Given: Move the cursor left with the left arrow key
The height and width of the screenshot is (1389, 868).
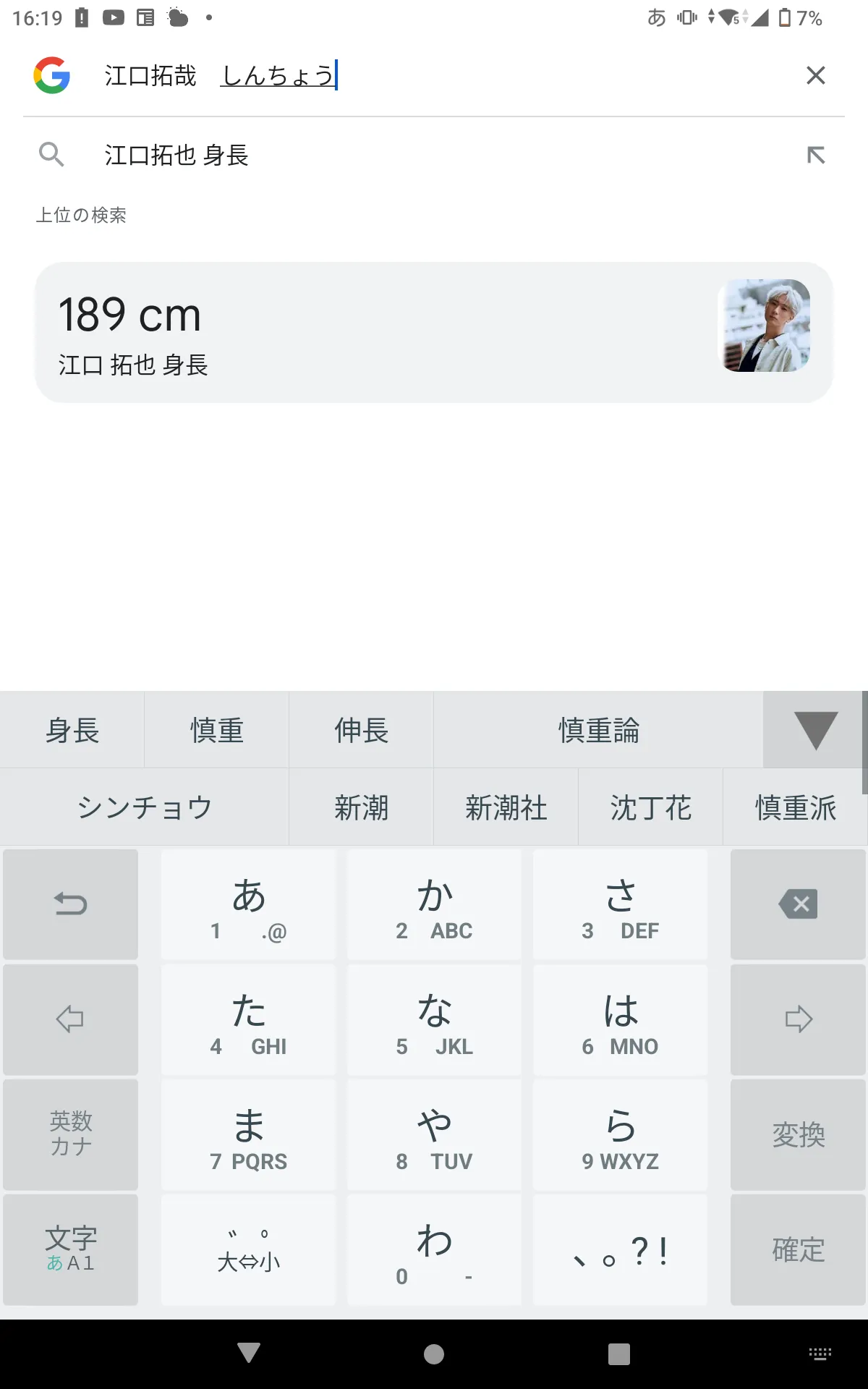Looking at the screenshot, I should pos(70,1019).
